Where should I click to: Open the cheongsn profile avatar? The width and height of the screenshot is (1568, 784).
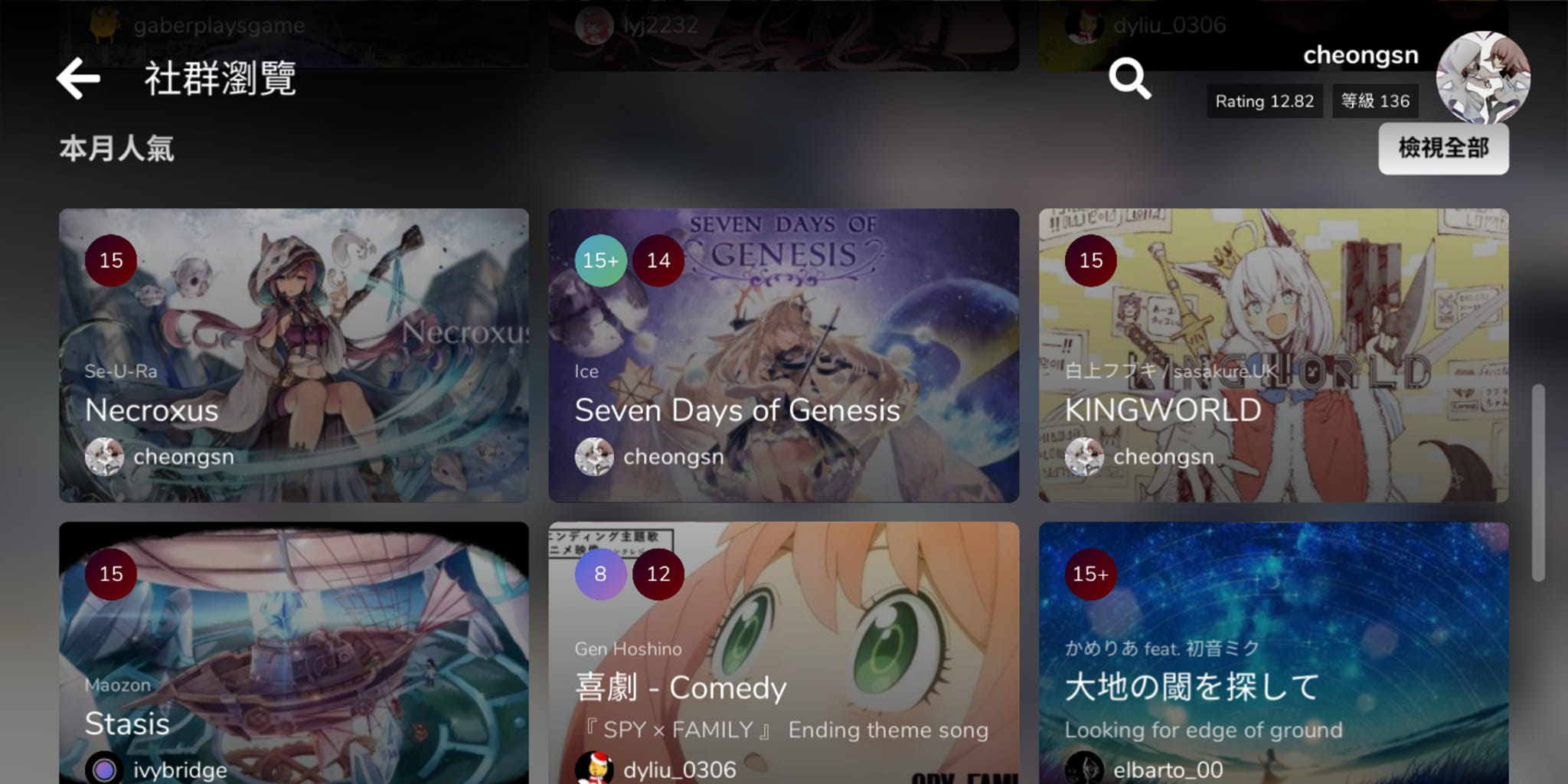tap(1482, 78)
